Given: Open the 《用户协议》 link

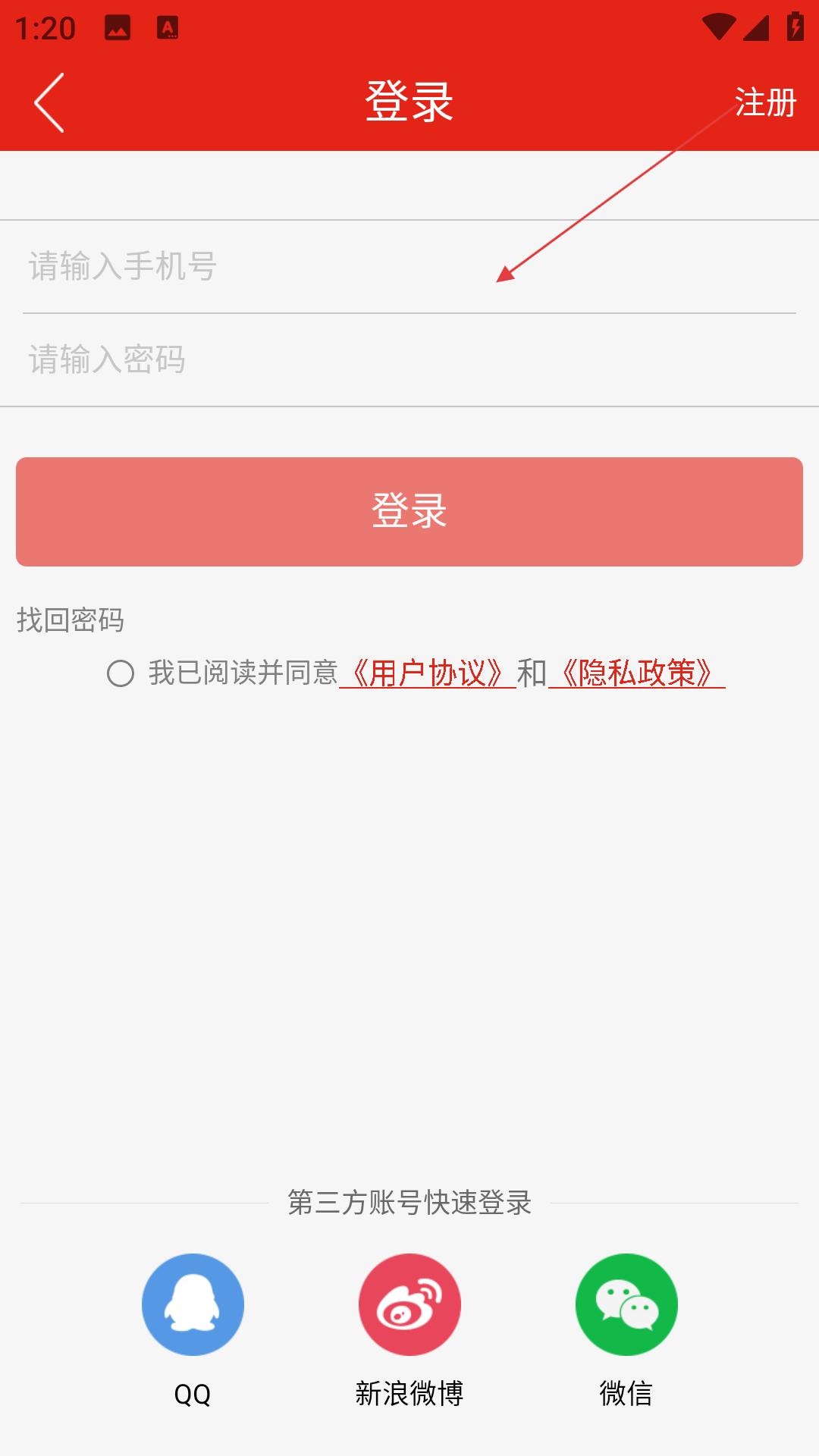Looking at the screenshot, I should (428, 673).
